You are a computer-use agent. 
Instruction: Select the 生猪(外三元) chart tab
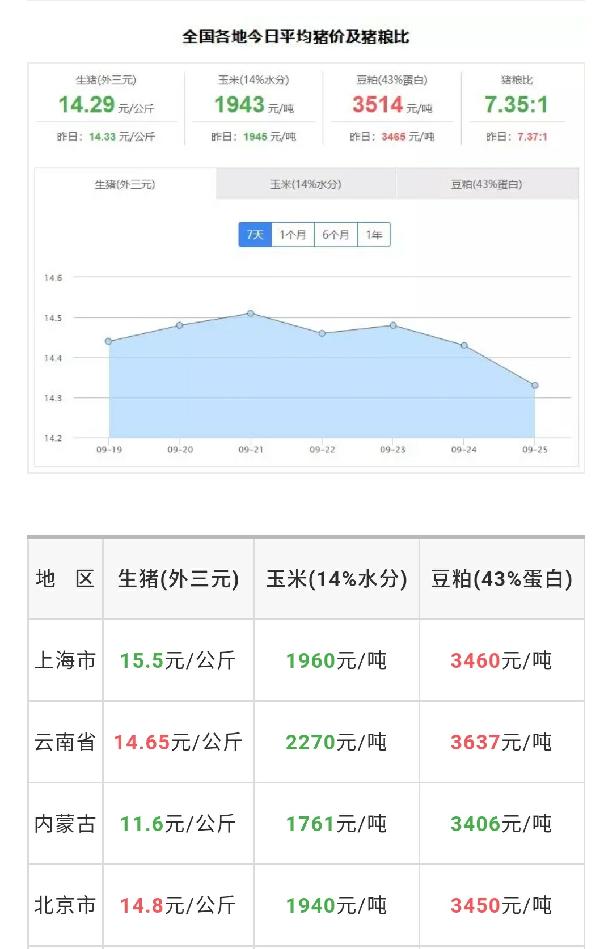tap(125, 185)
